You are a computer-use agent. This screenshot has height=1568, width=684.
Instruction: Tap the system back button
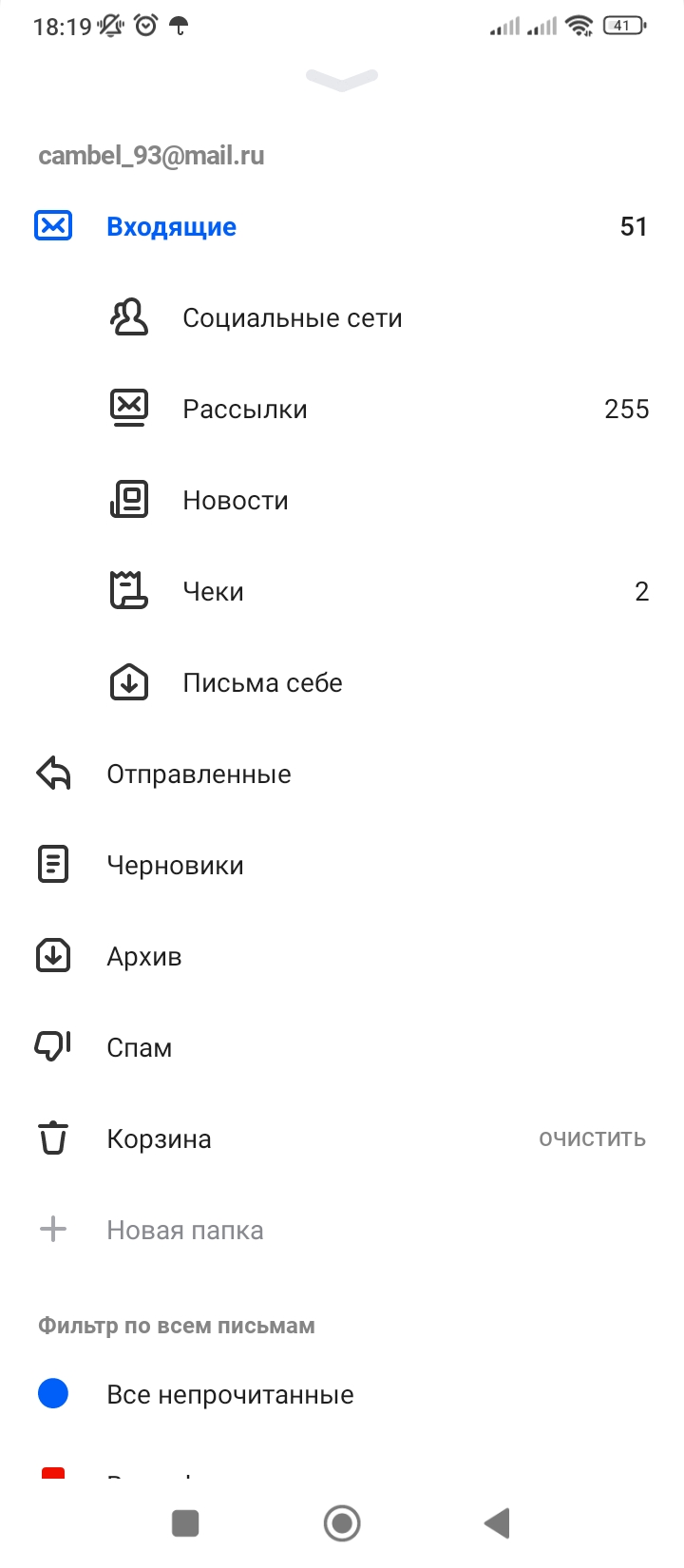[497, 1523]
